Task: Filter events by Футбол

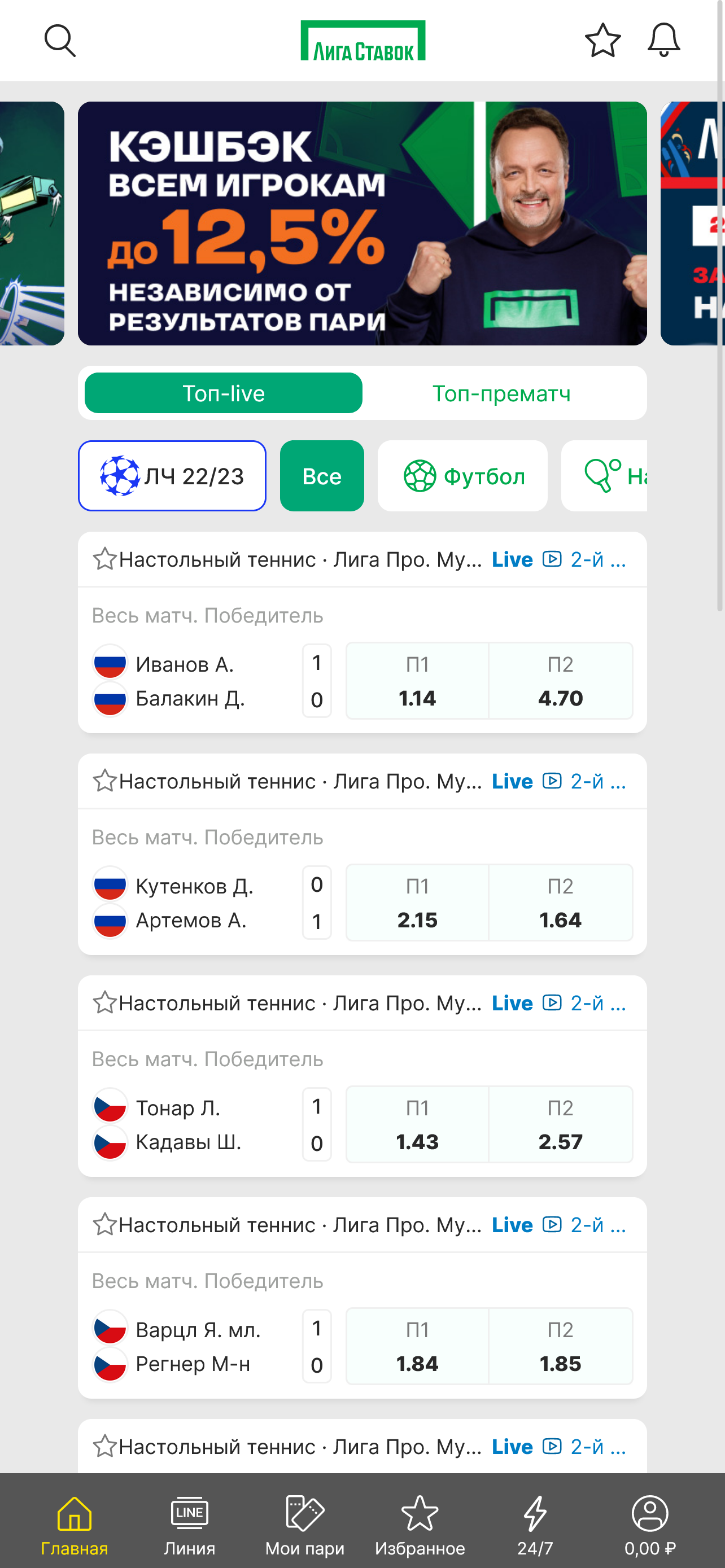Action: coord(462,476)
